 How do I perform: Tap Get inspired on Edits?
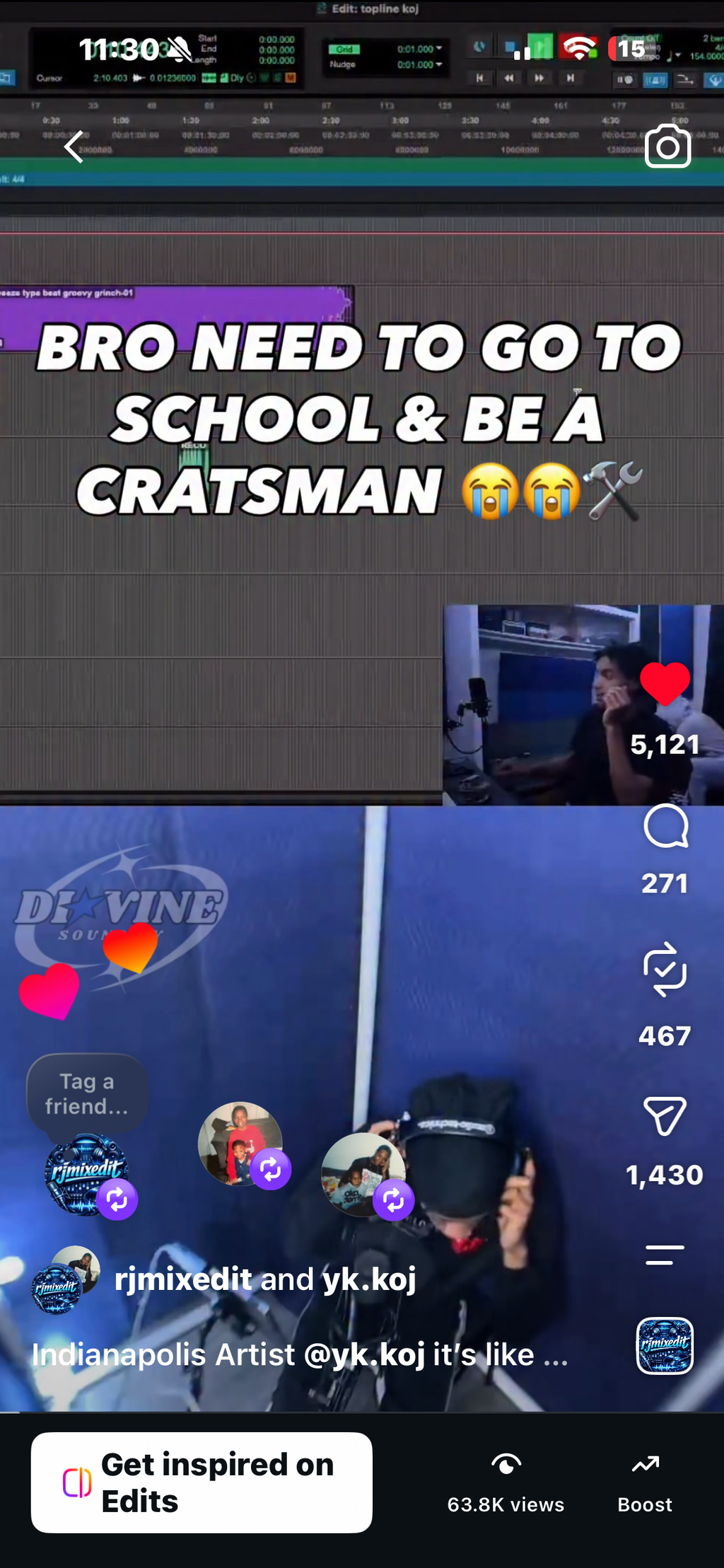(x=202, y=1482)
